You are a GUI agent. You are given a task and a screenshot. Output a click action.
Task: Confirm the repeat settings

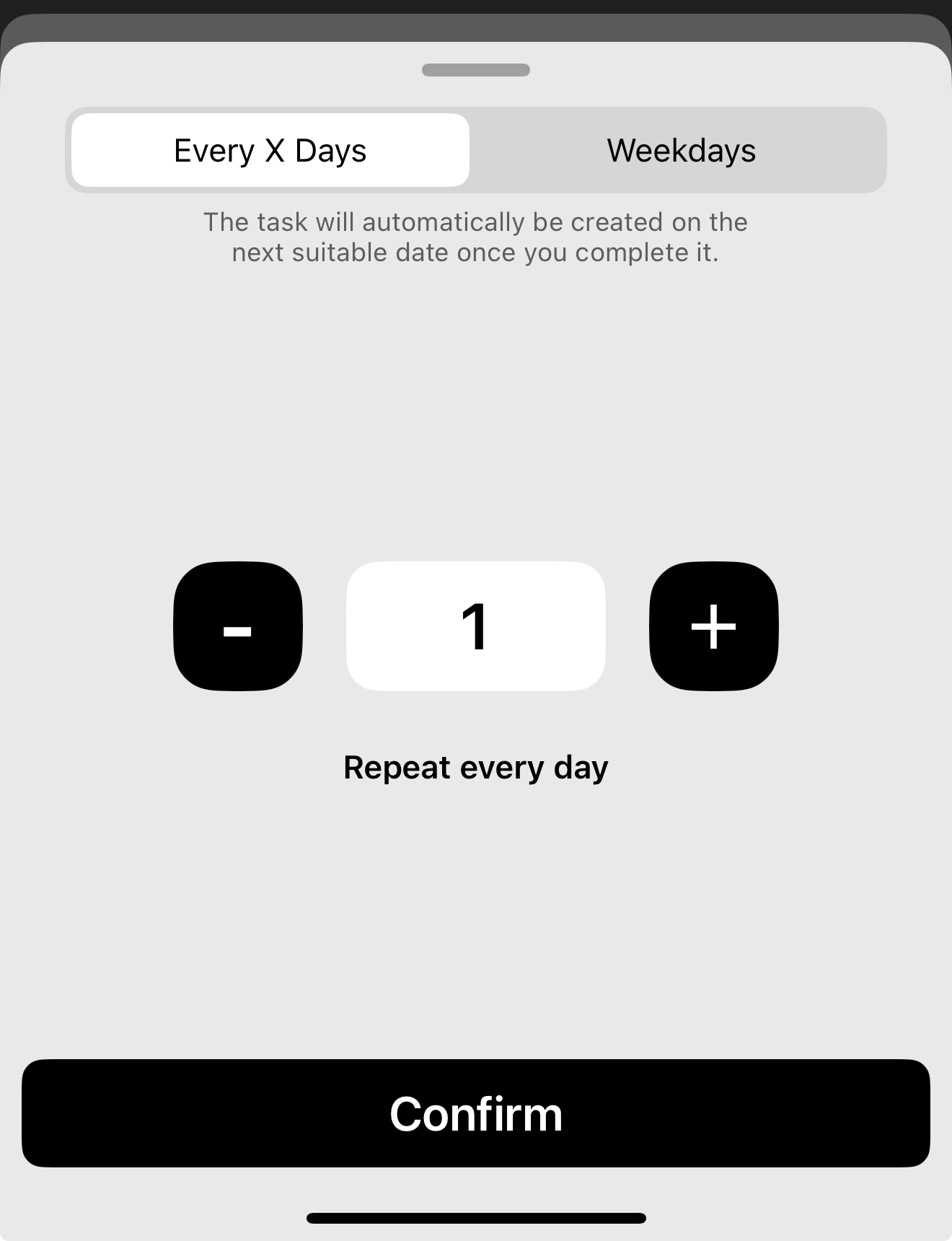475,1113
